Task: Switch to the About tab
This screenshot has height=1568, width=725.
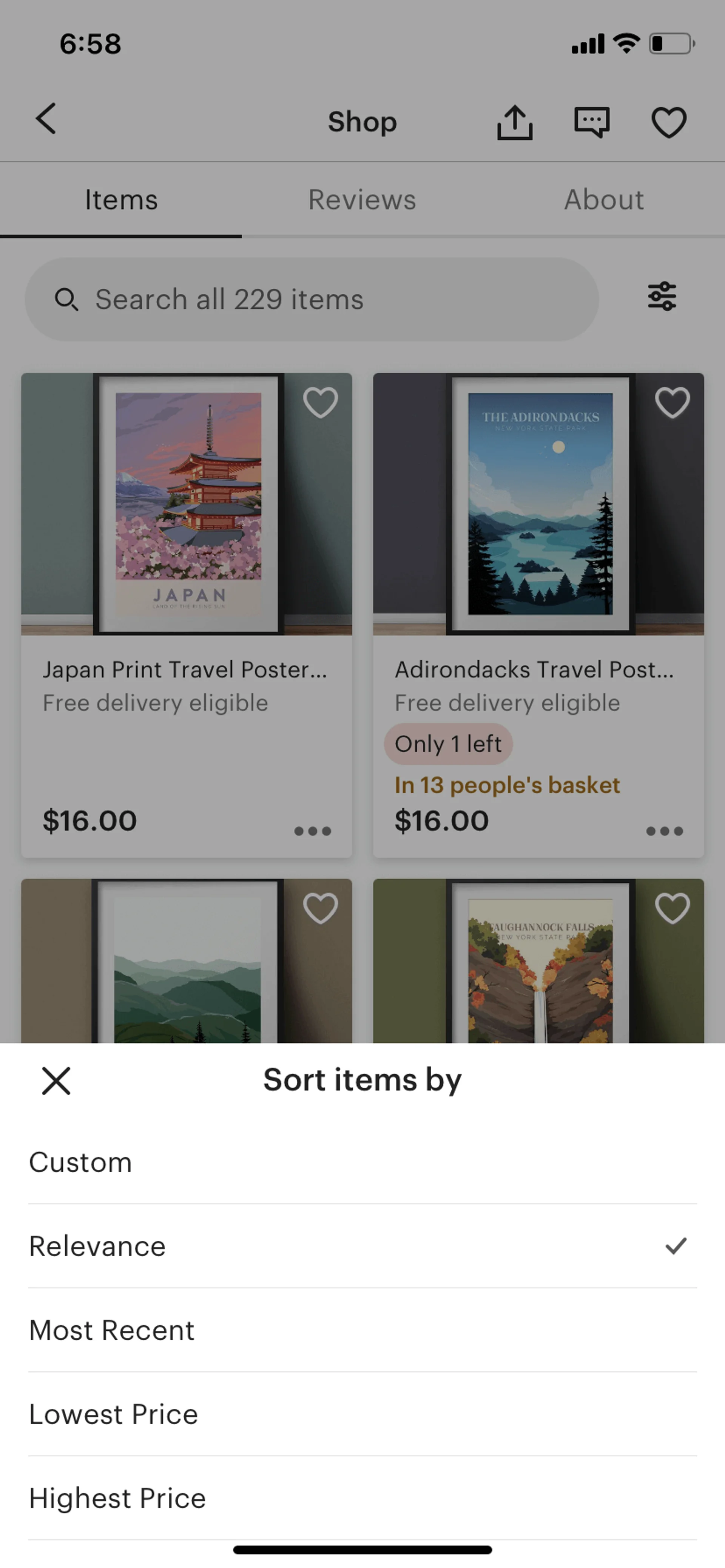Action: tap(604, 200)
